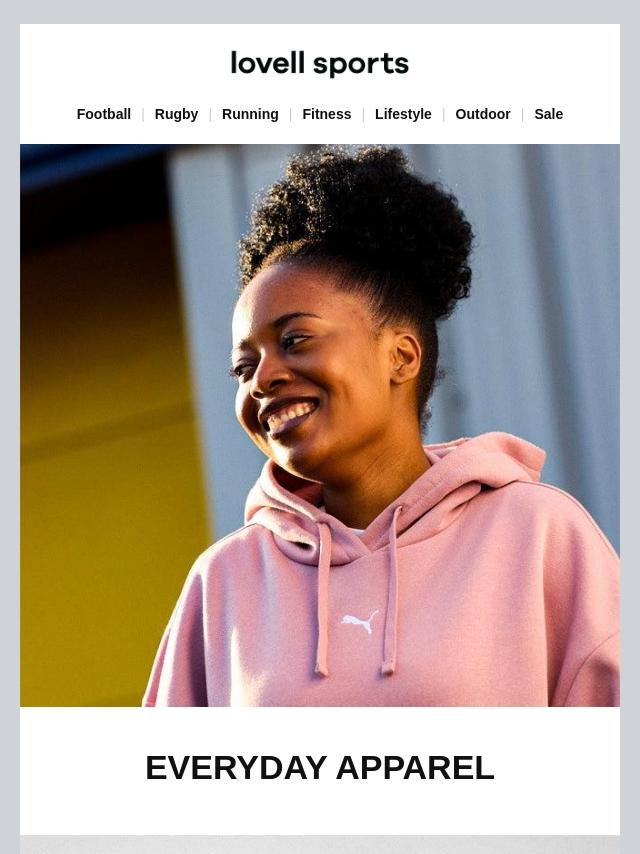Open the Lifestyle link
This screenshot has height=854, width=640.
pyautogui.click(x=403, y=114)
